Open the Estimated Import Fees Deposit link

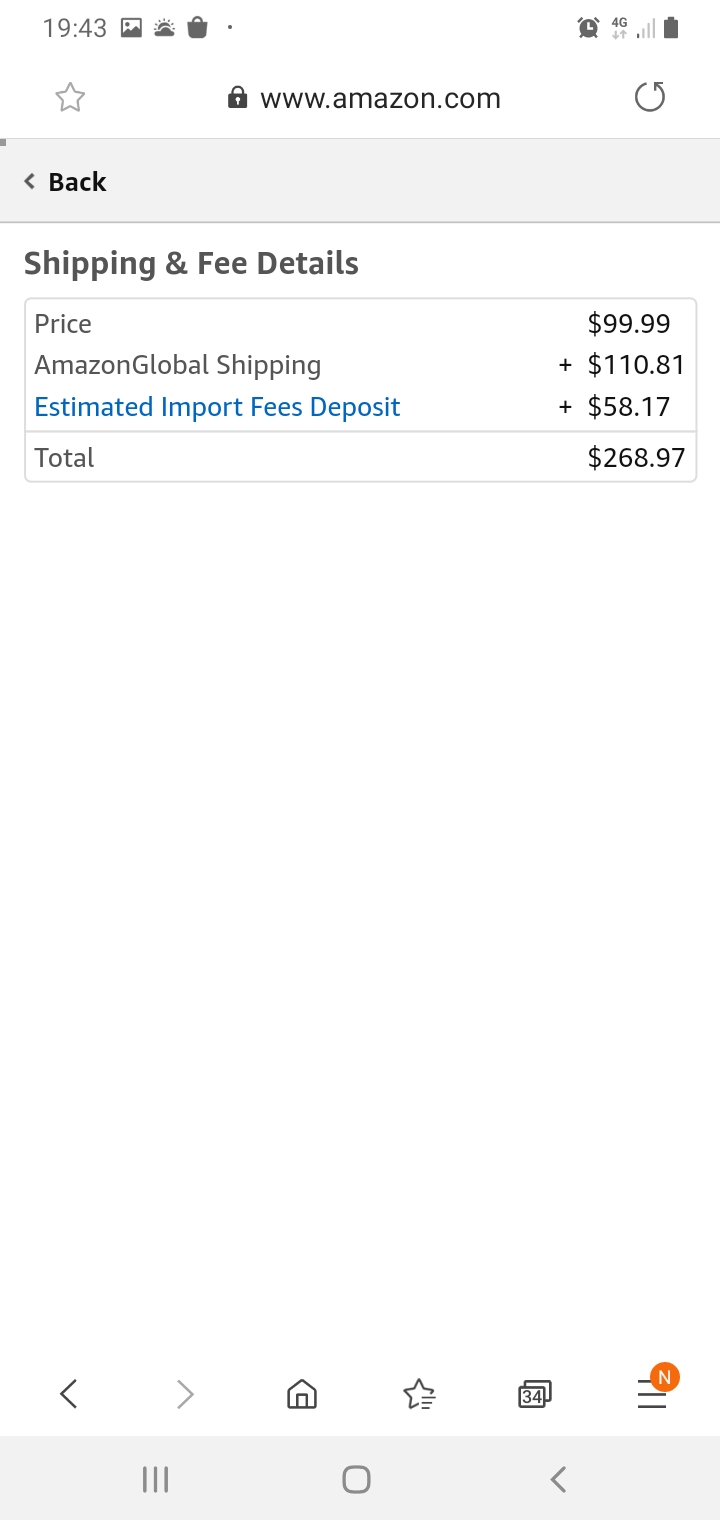click(x=217, y=407)
